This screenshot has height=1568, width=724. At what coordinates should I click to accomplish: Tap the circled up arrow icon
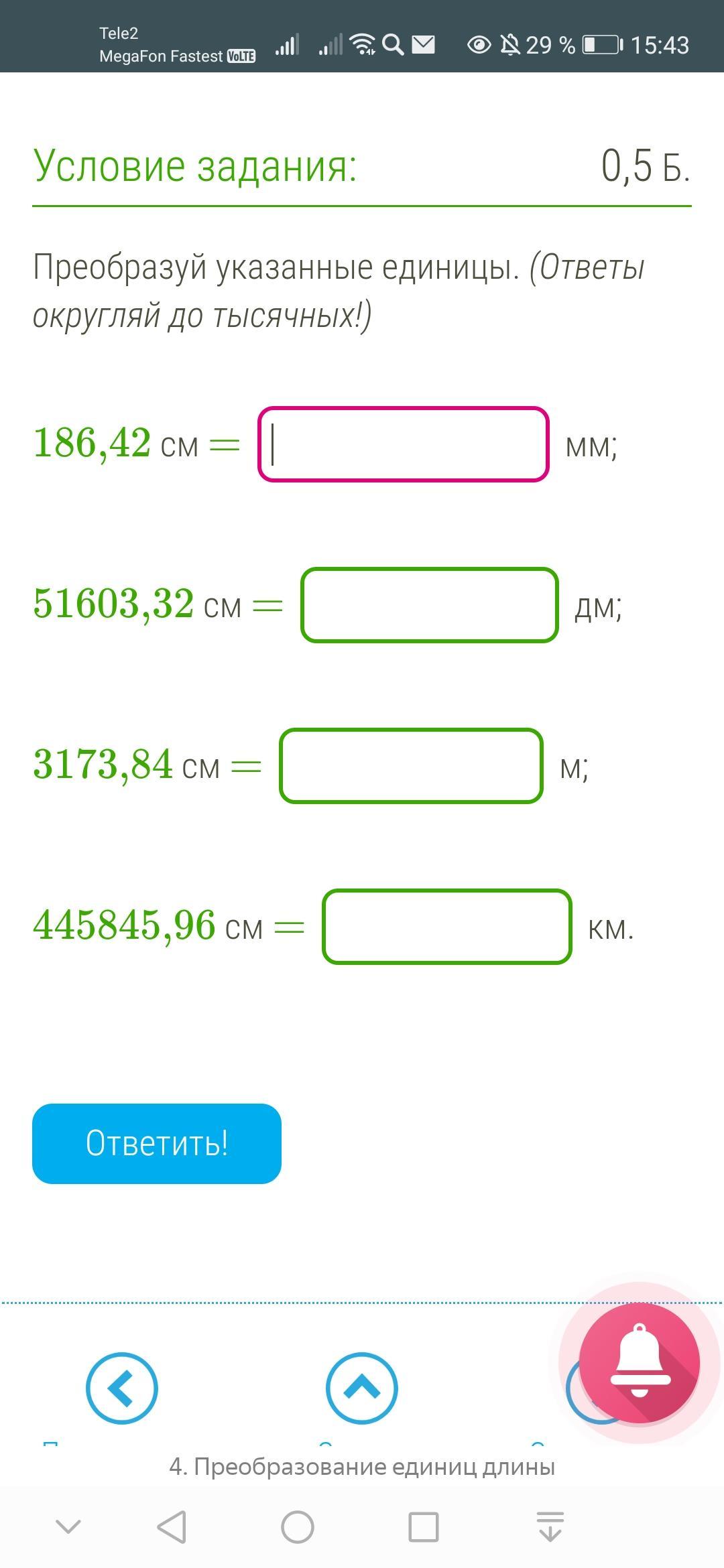[x=362, y=1388]
